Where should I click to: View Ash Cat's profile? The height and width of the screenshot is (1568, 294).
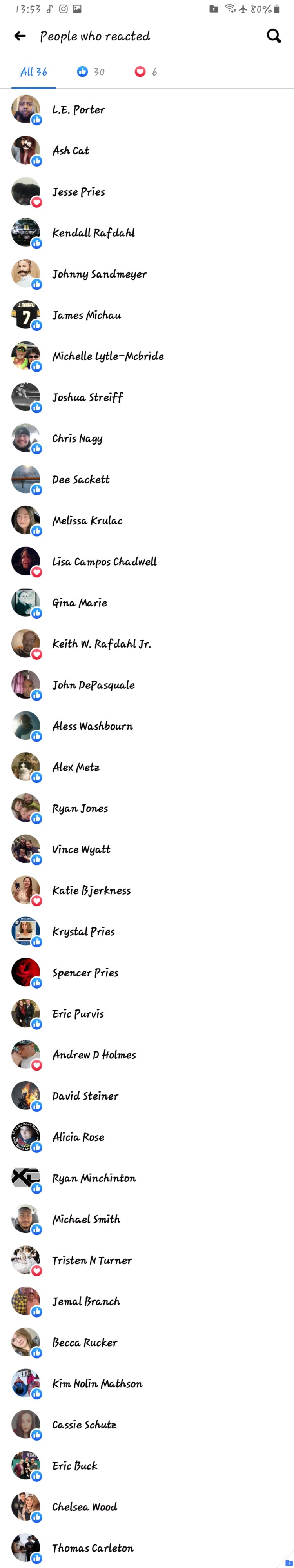point(71,151)
